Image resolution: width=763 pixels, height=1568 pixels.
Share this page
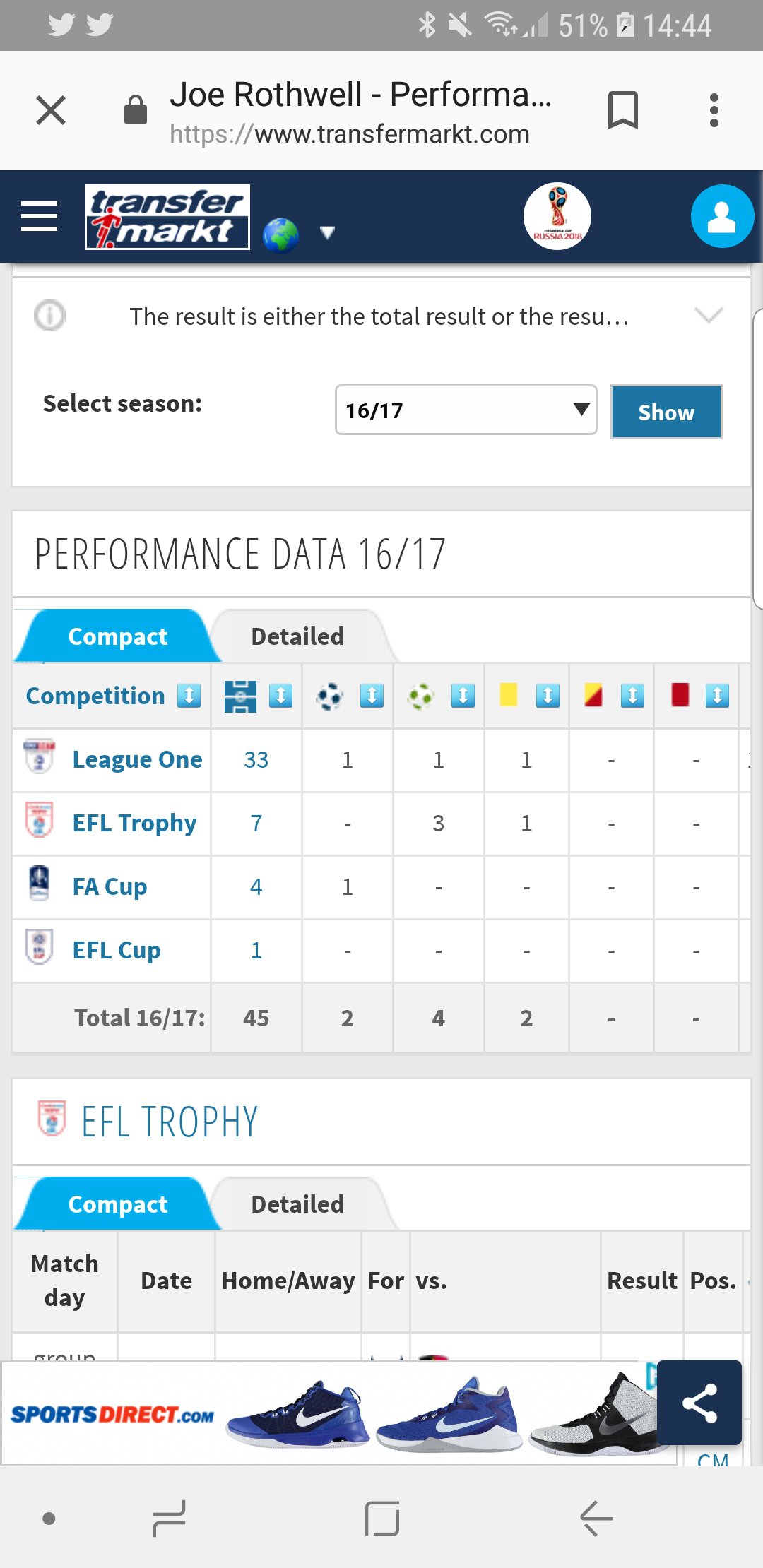(x=699, y=1403)
